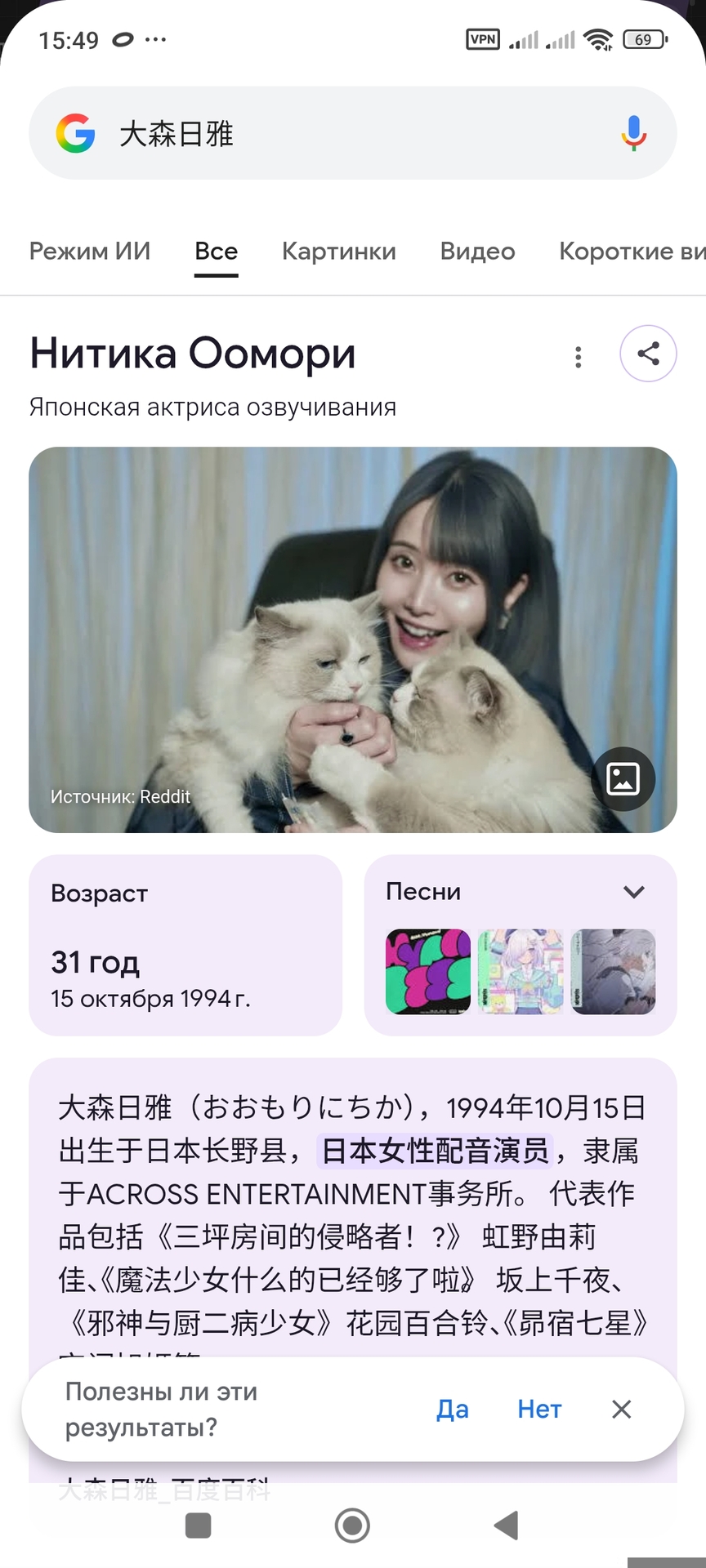
Task: Open the Видео tab
Action: pyautogui.click(x=477, y=251)
